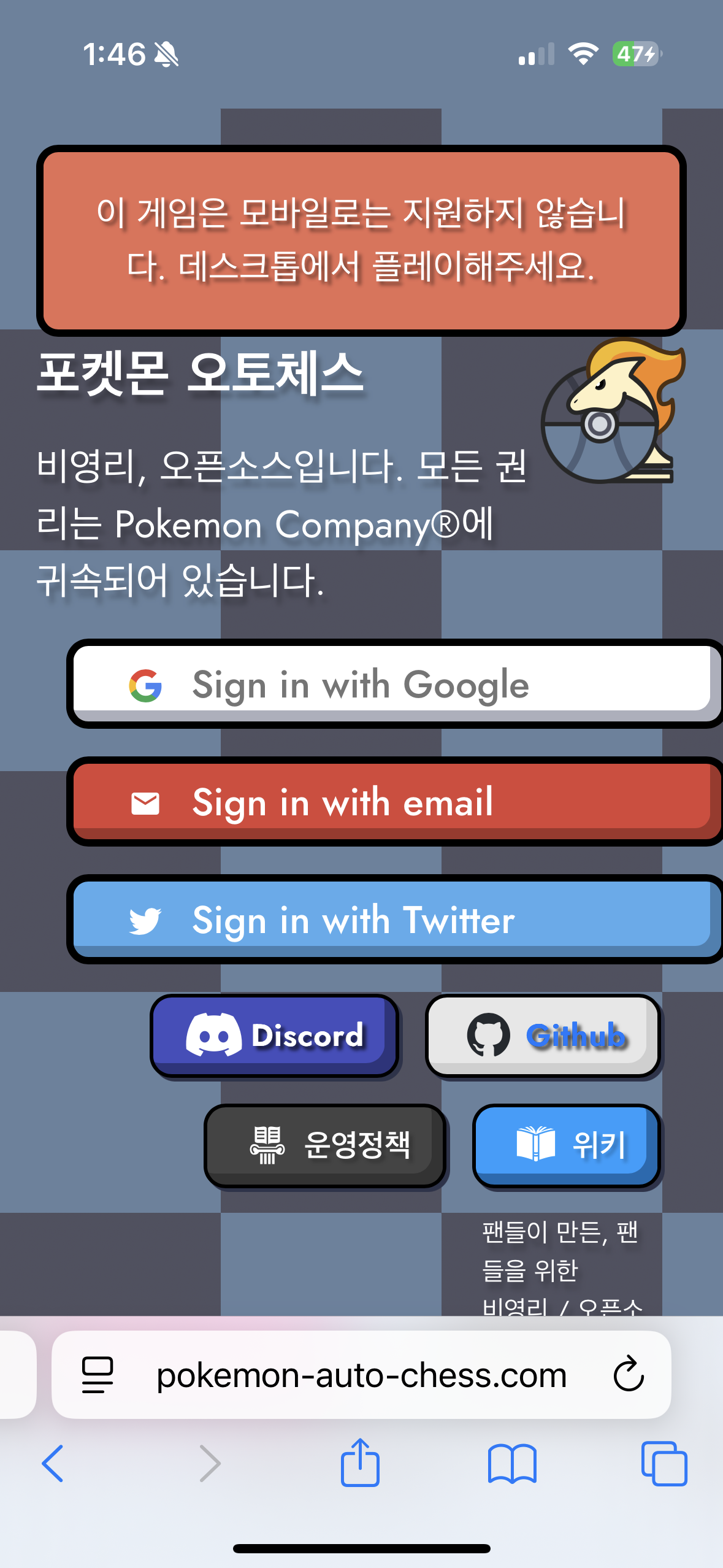
Task: Select Sign in with Twitter
Action: point(392,920)
